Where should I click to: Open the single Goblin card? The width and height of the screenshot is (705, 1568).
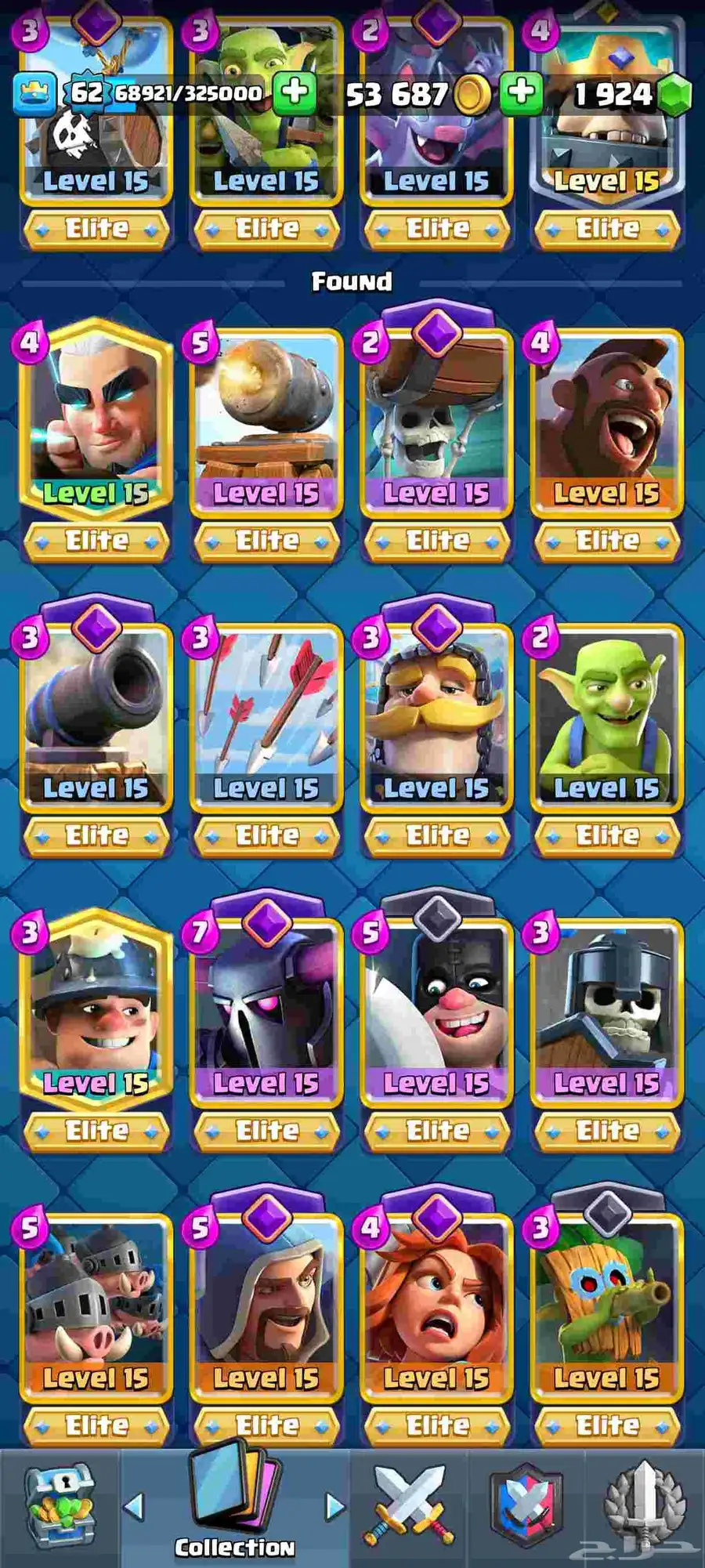coord(606,717)
